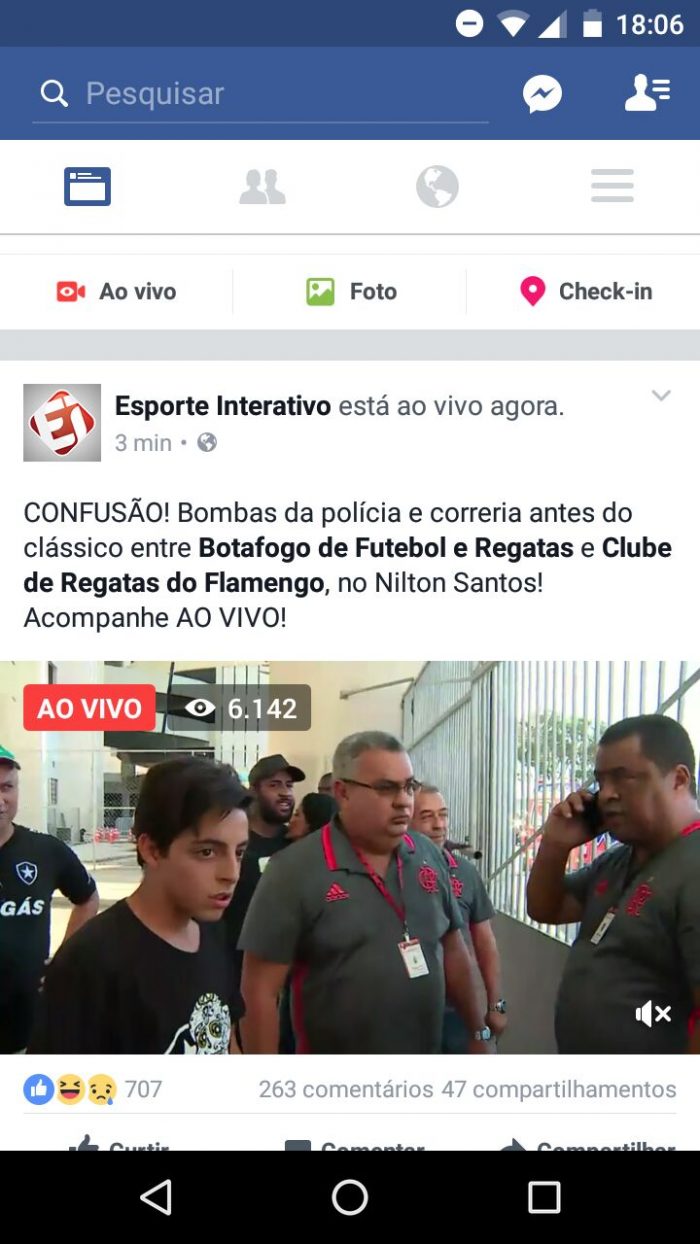Screen dimensions: 700x1244
Task: Switch to the News Feed tab
Action: pyautogui.click(x=88, y=187)
